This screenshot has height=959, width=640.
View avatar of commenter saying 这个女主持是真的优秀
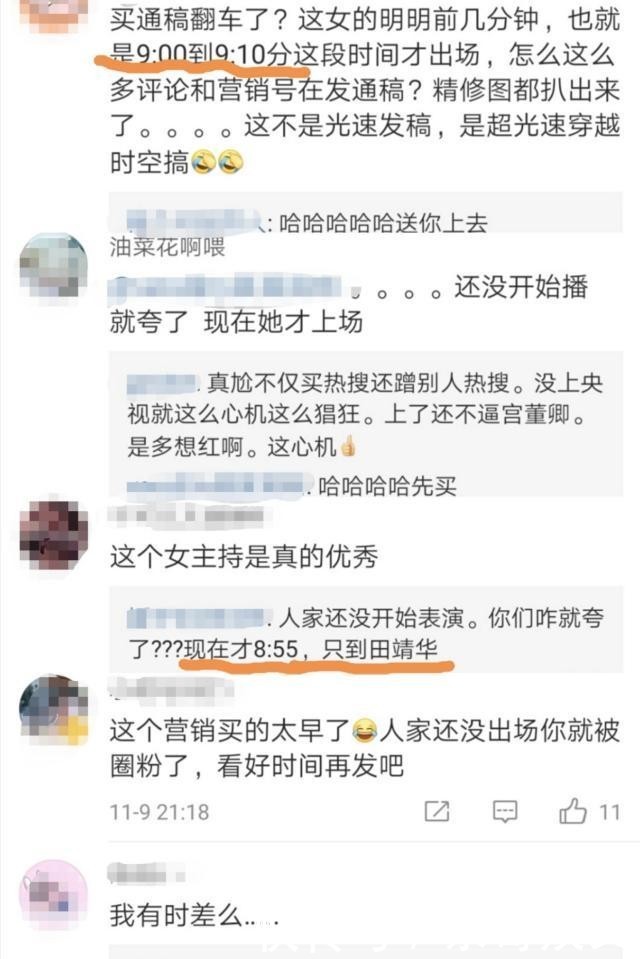point(53,530)
